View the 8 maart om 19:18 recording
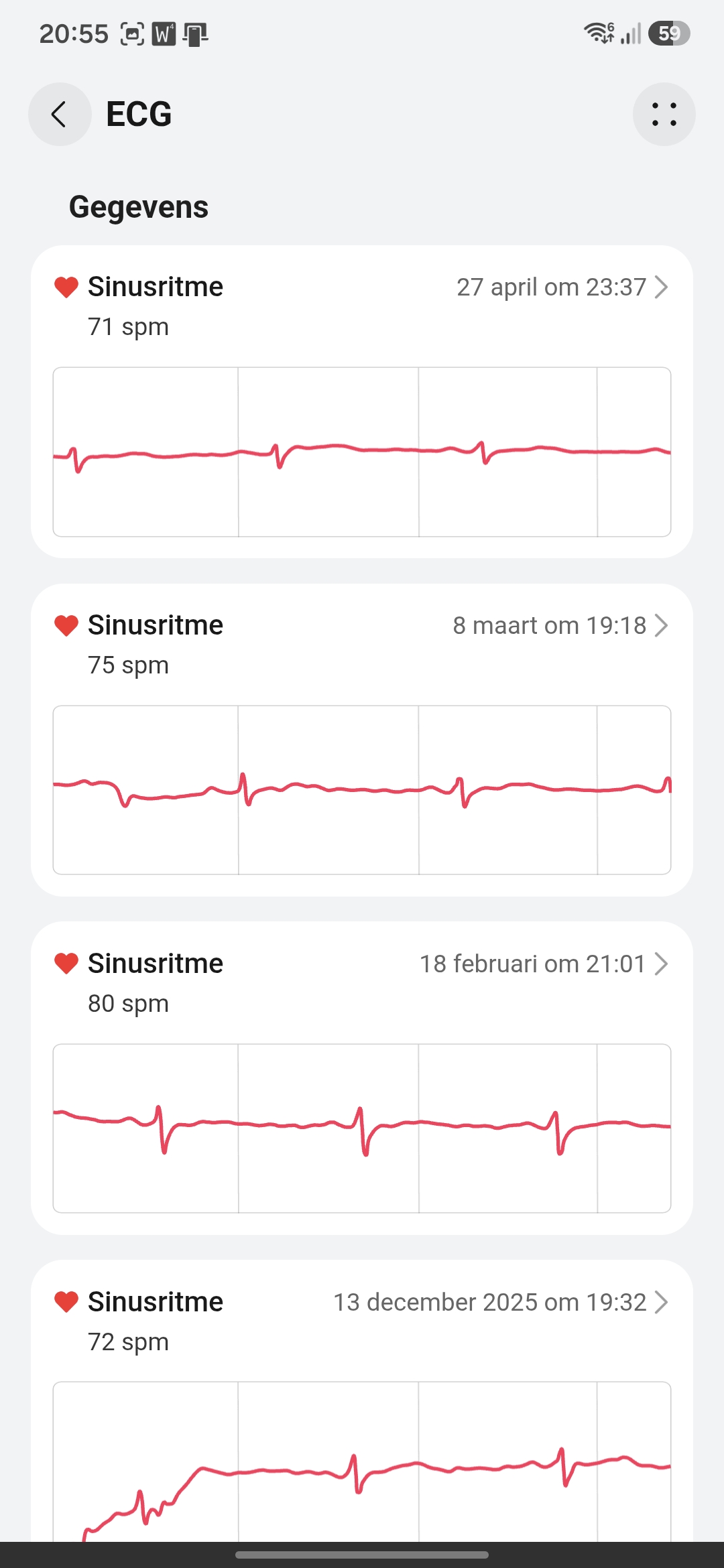Image resolution: width=724 pixels, height=1568 pixels. 362,740
